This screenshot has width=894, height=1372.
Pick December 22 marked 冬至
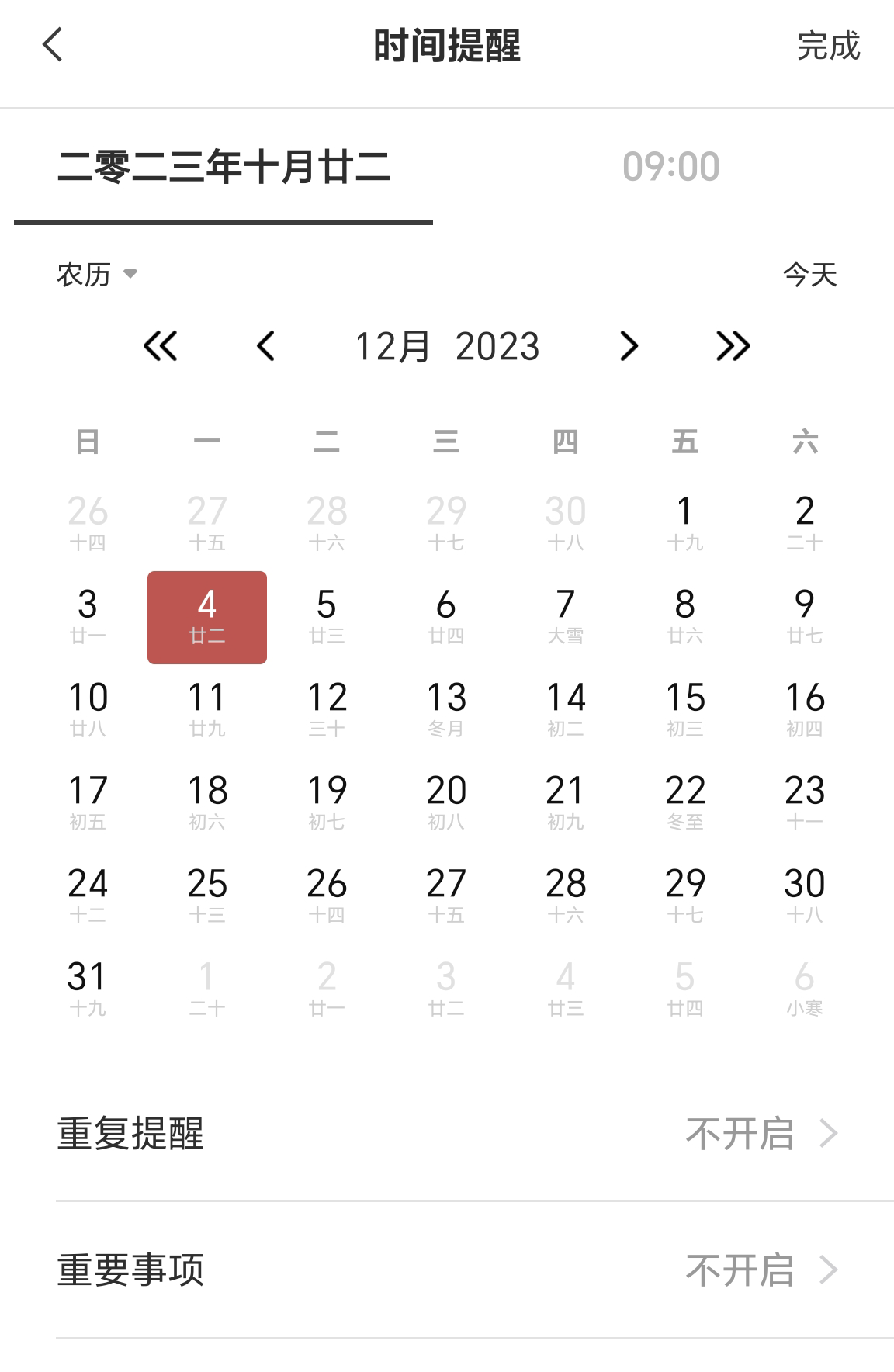pyautogui.click(x=684, y=803)
